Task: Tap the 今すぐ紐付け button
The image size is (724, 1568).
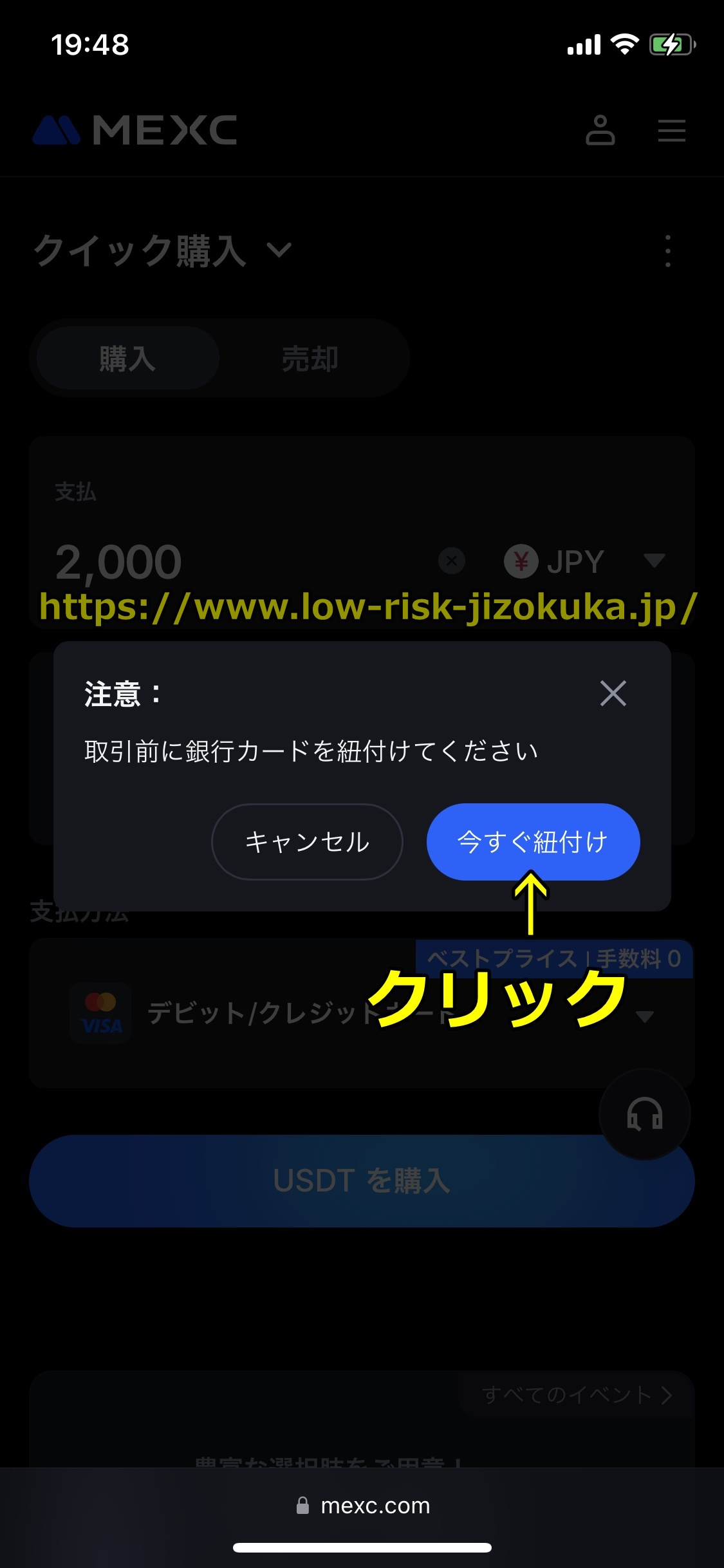Action: pos(533,841)
